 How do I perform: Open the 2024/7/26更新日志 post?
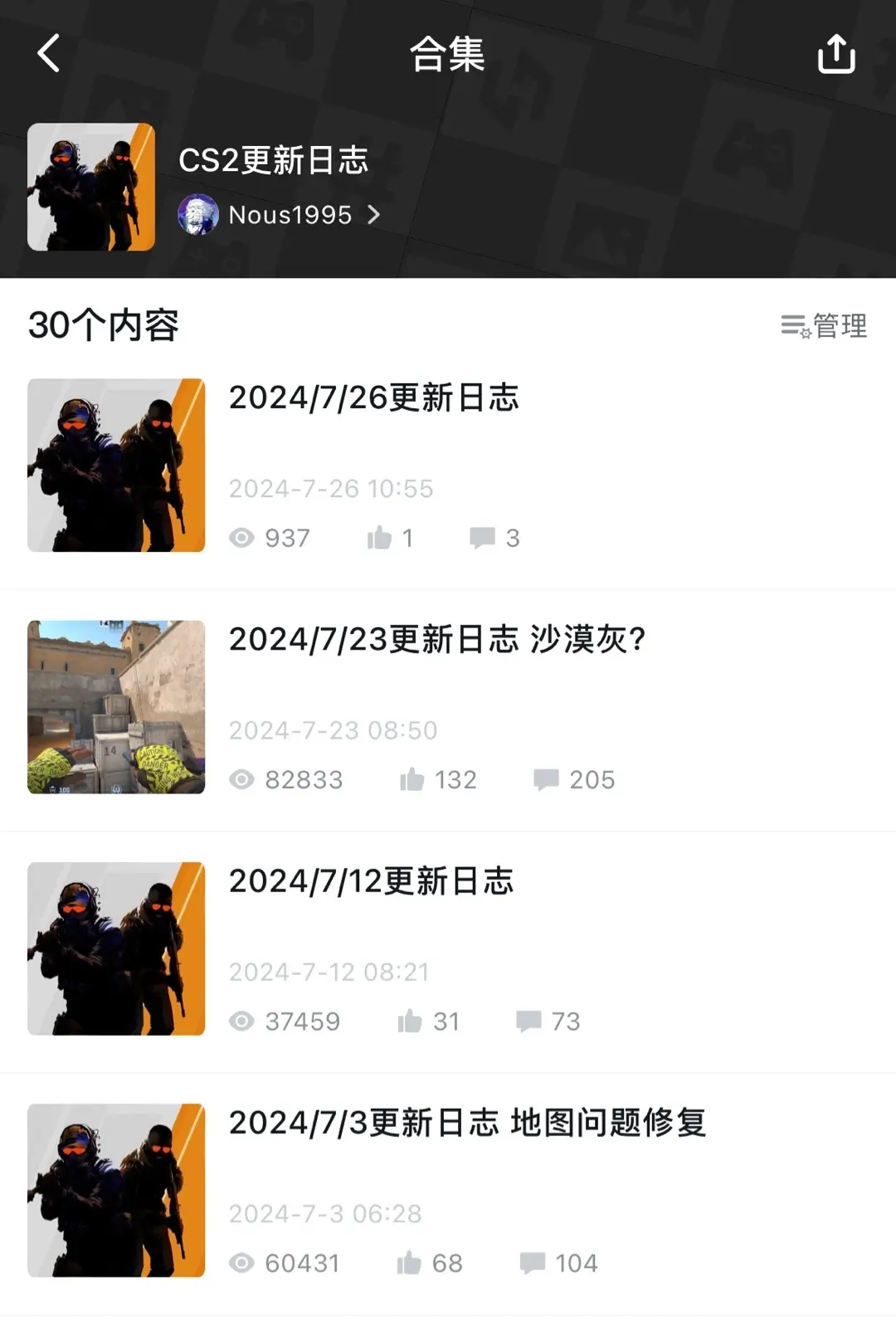[x=373, y=398]
